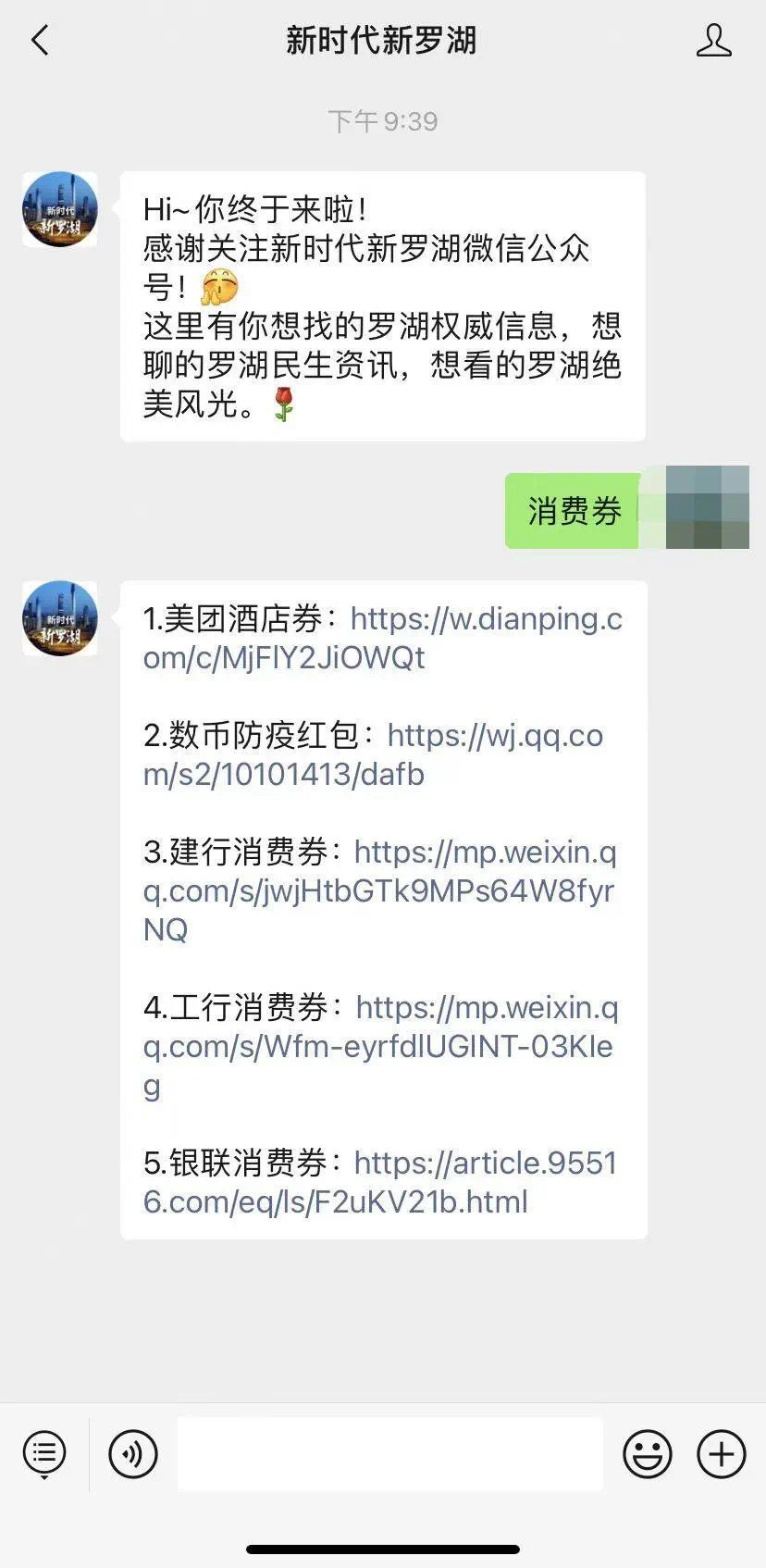Tap the 新时代新罗湖 avatar on the welcome message

[59, 209]
